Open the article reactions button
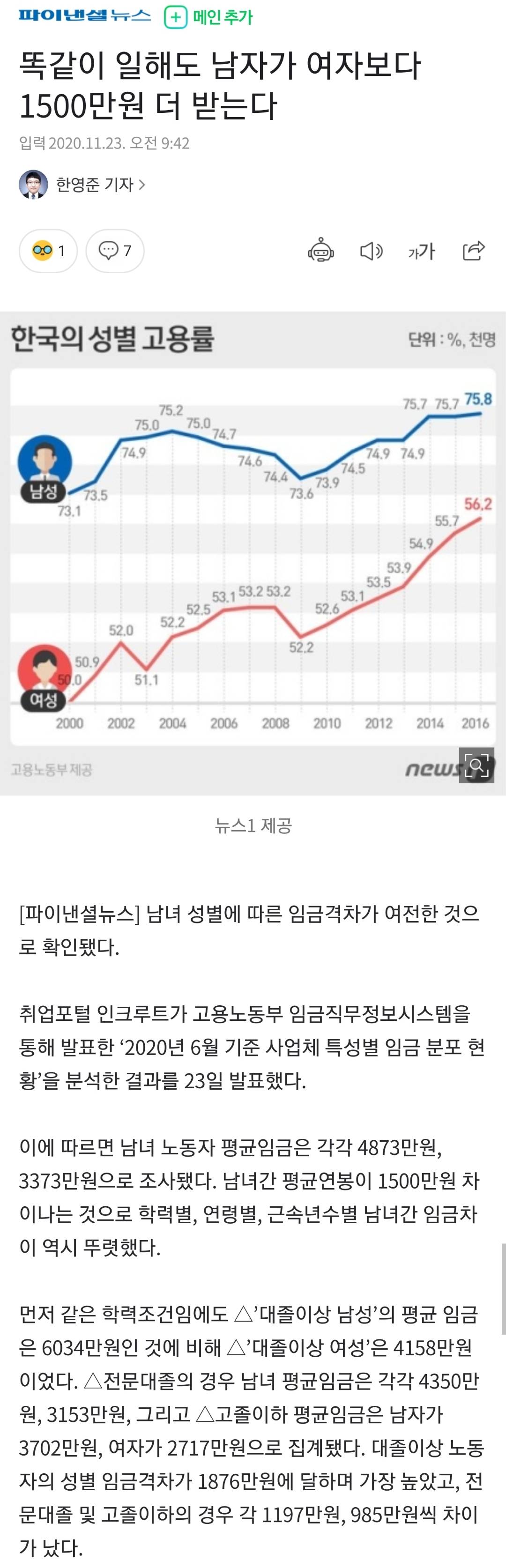This screenshot has width=506, height=1568. pyautogui.click(x=48, y=250)
